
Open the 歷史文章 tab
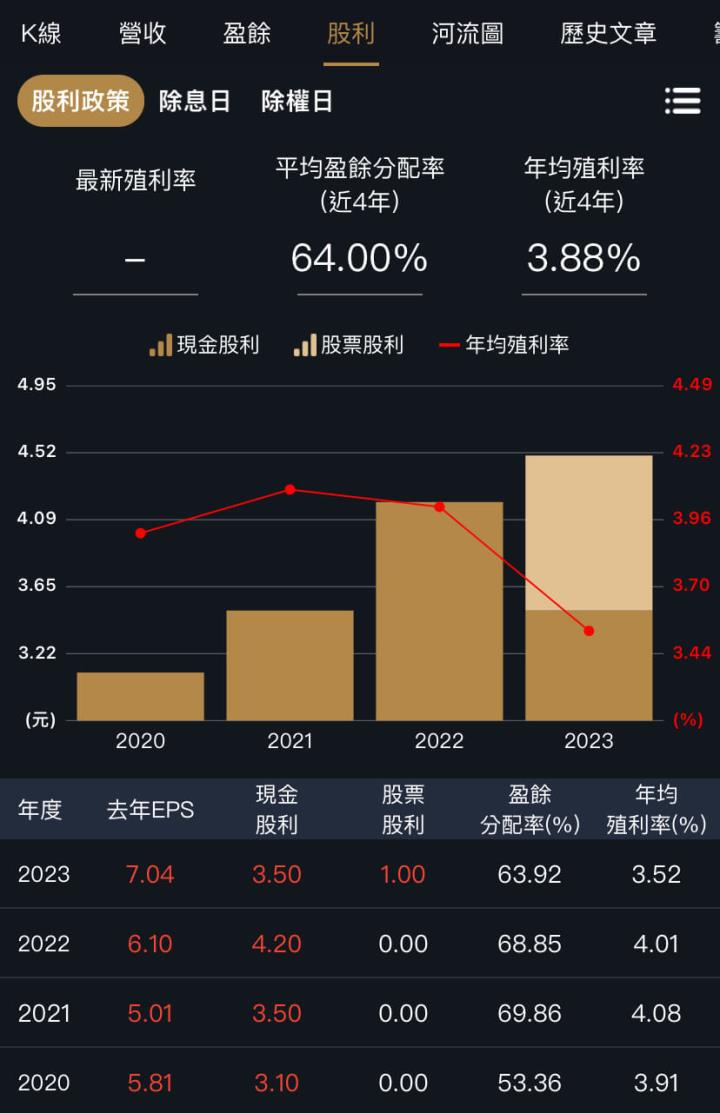click(x=607, y=33)
